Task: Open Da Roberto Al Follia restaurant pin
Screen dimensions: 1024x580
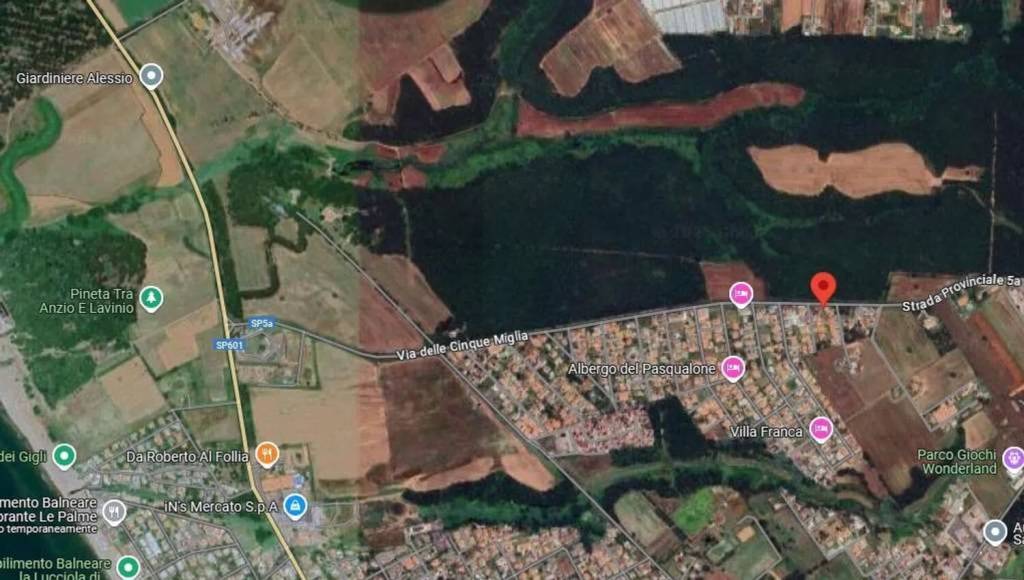Action: coord(266,456)
